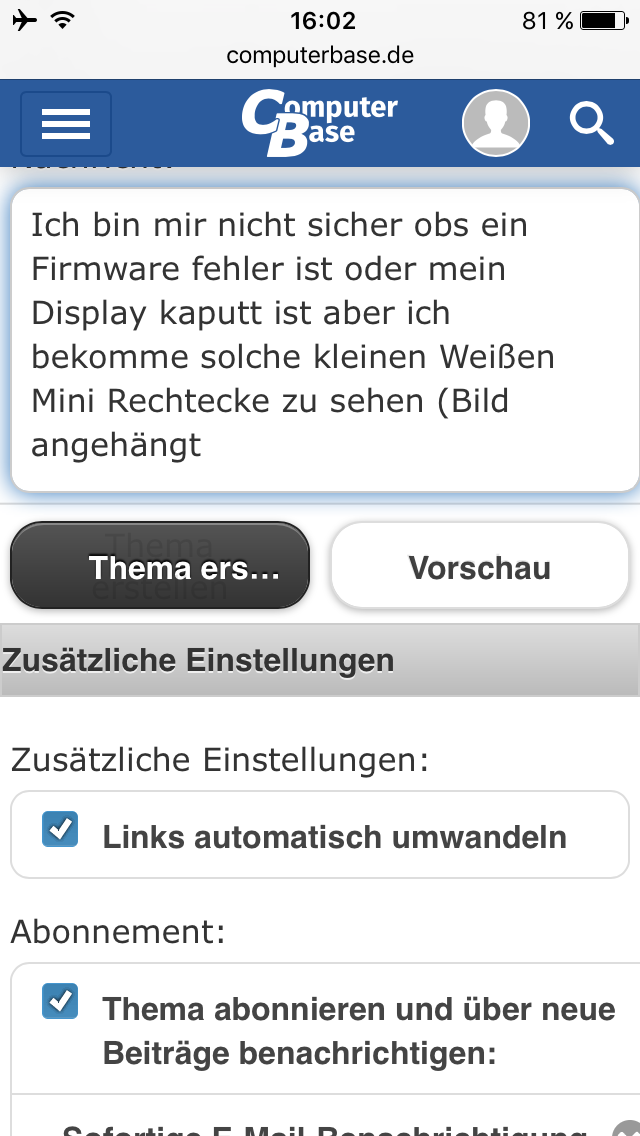Submit with Thema erstellen button
Viewport: 640px width, 1136px height.
click(160, 567)
